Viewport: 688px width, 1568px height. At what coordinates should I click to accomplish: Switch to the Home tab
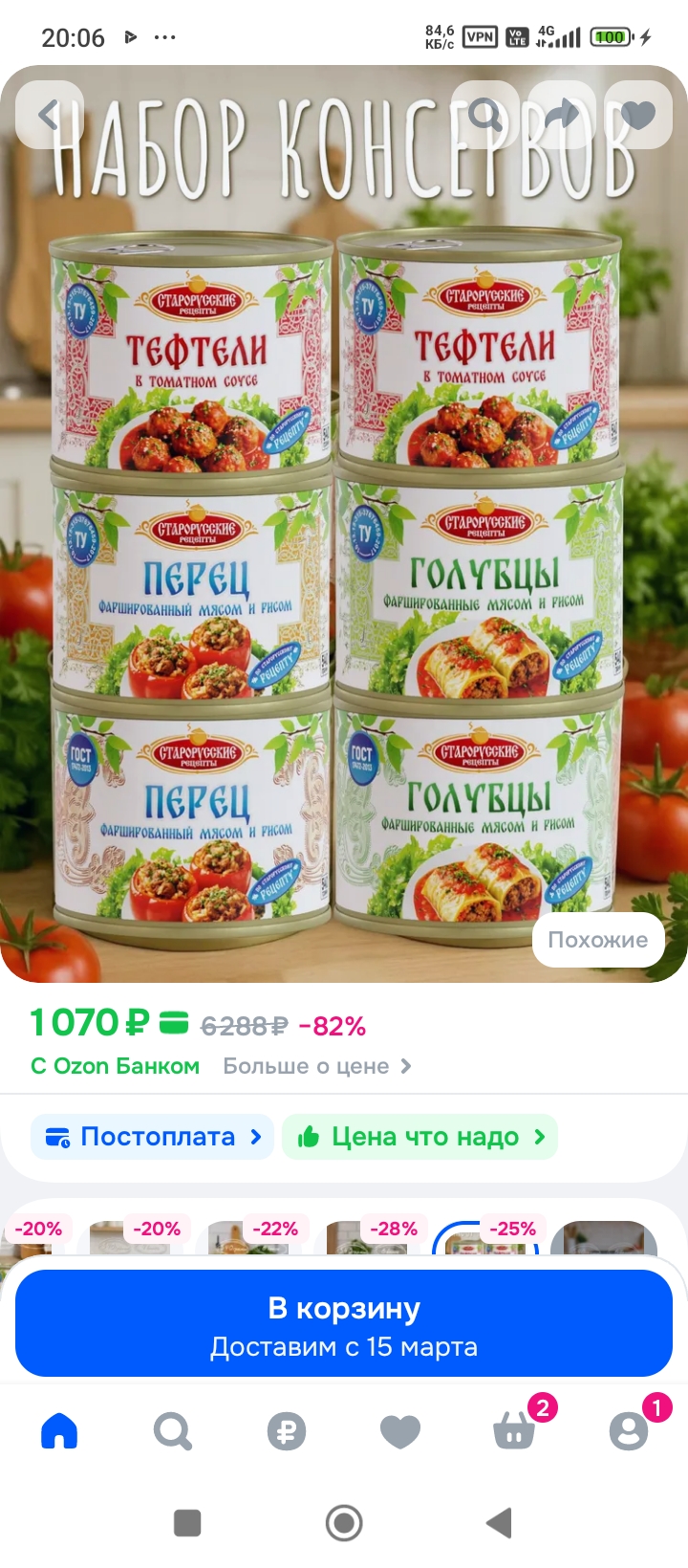coord(59,1431)
